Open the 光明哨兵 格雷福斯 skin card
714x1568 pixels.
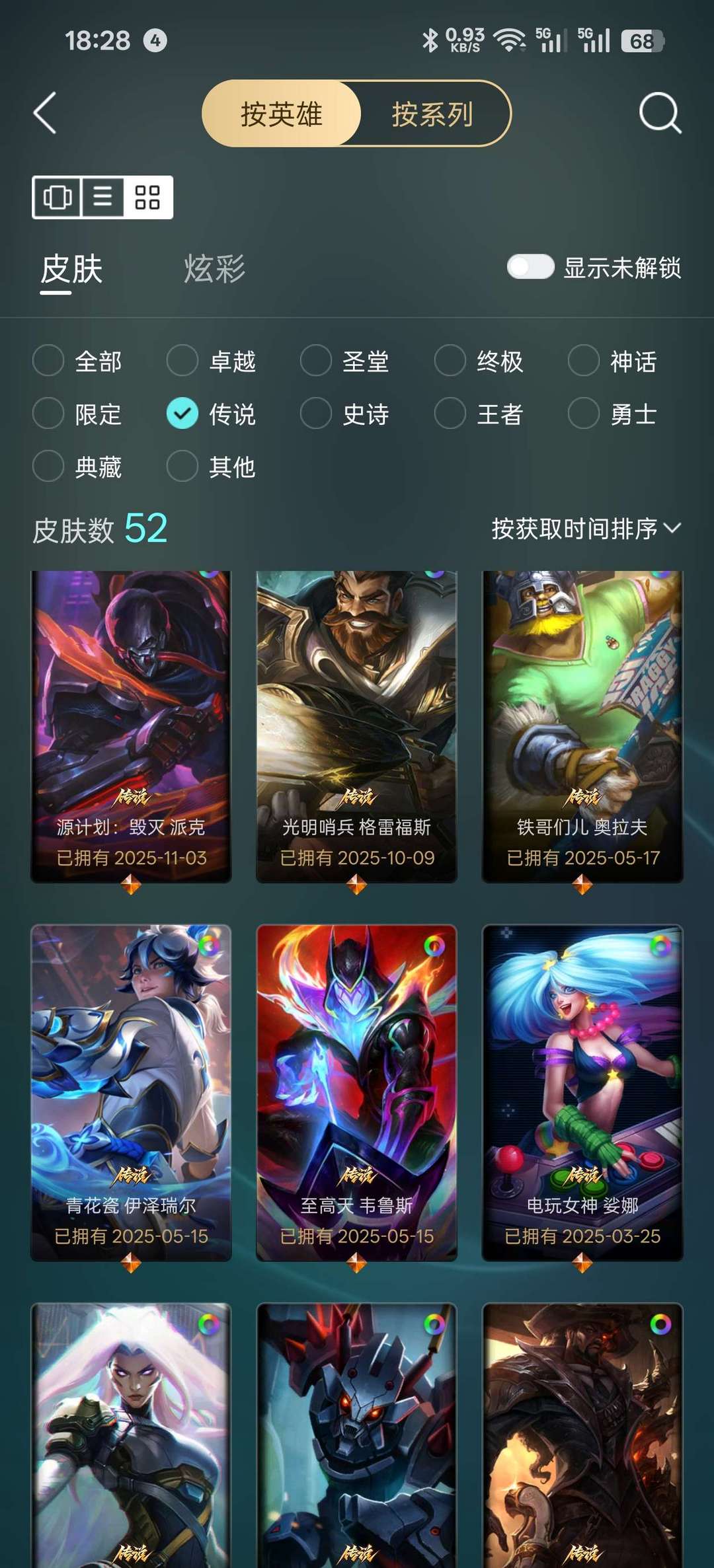pyautogui.click(x=357, y=727)
